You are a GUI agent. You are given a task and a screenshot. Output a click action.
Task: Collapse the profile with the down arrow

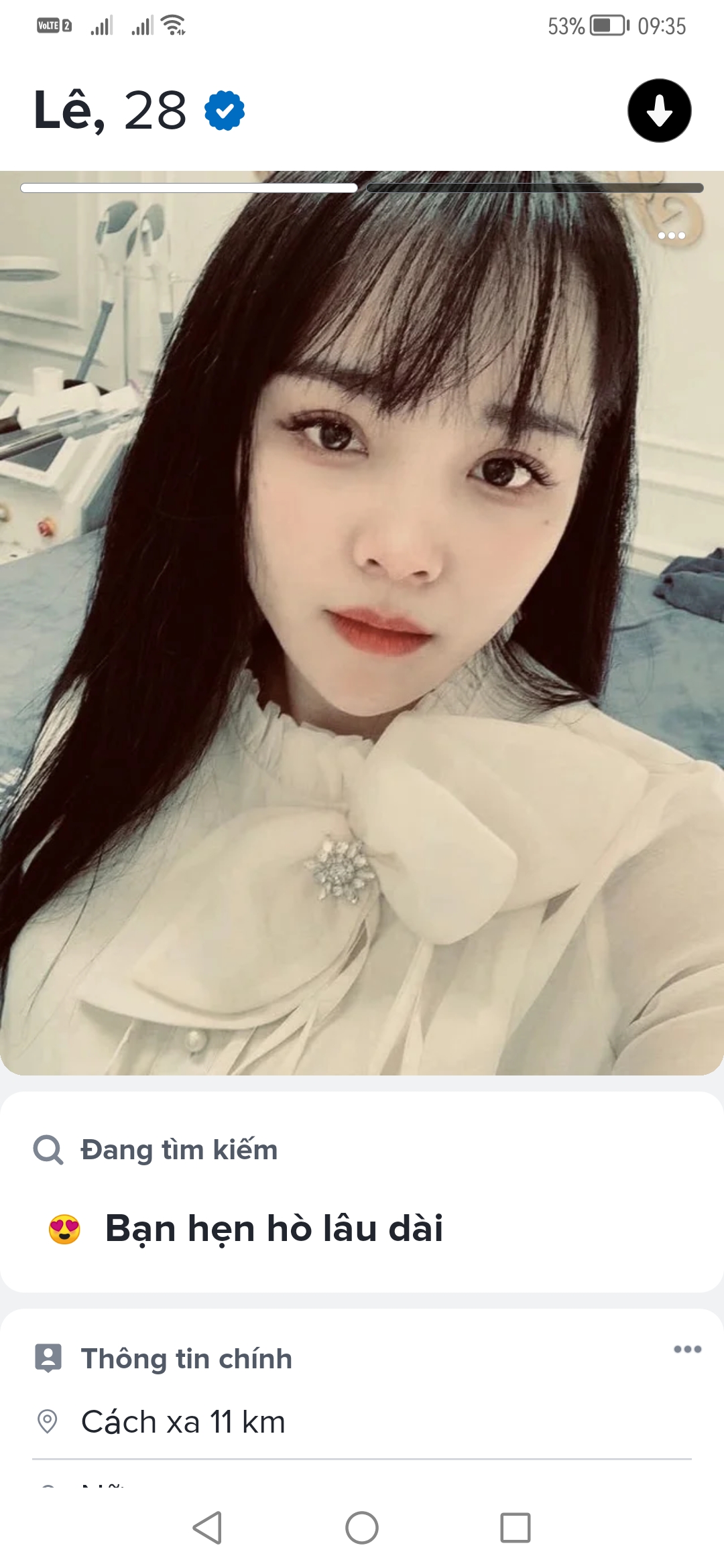(x=659, y=111)
